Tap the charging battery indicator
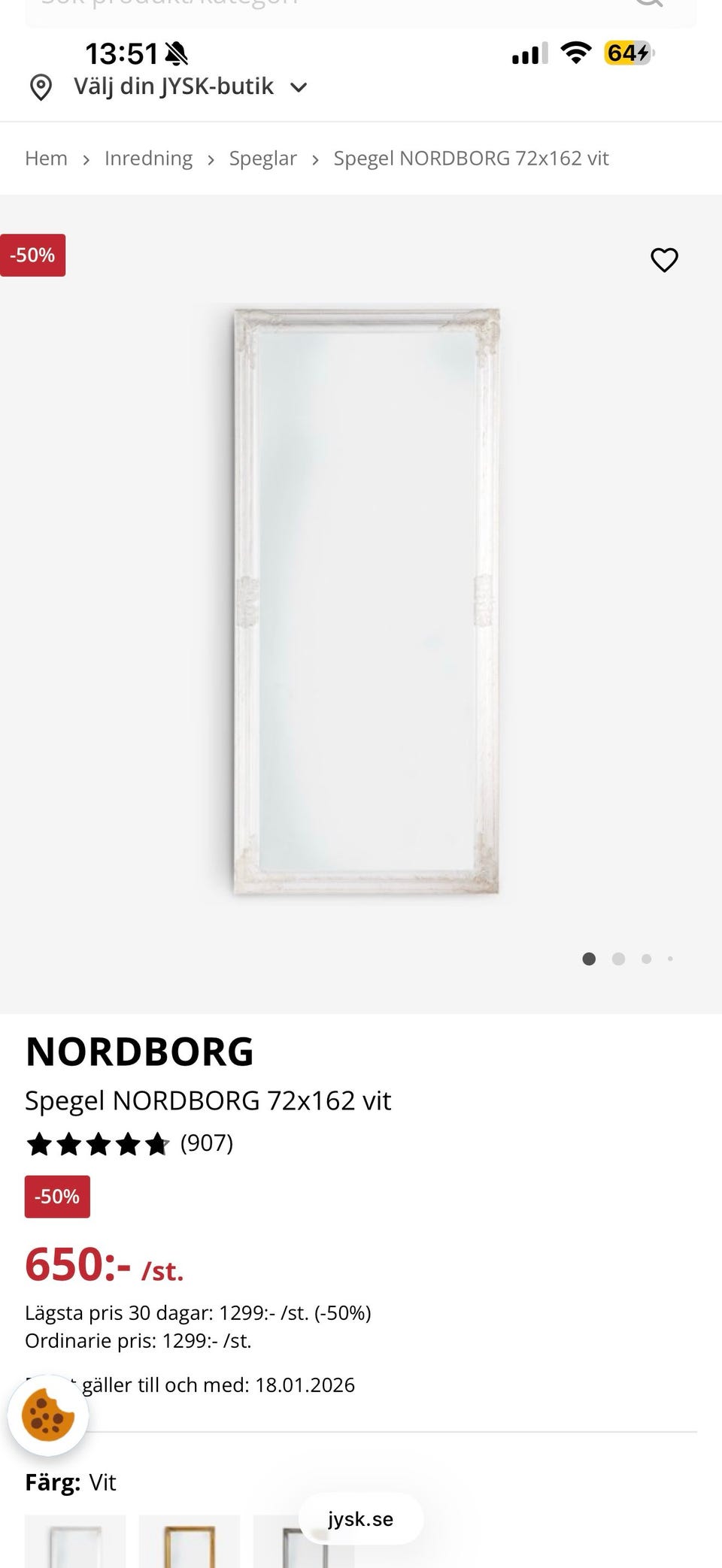The width and height of the screenshot is (722, 1568). click(626, 53)
